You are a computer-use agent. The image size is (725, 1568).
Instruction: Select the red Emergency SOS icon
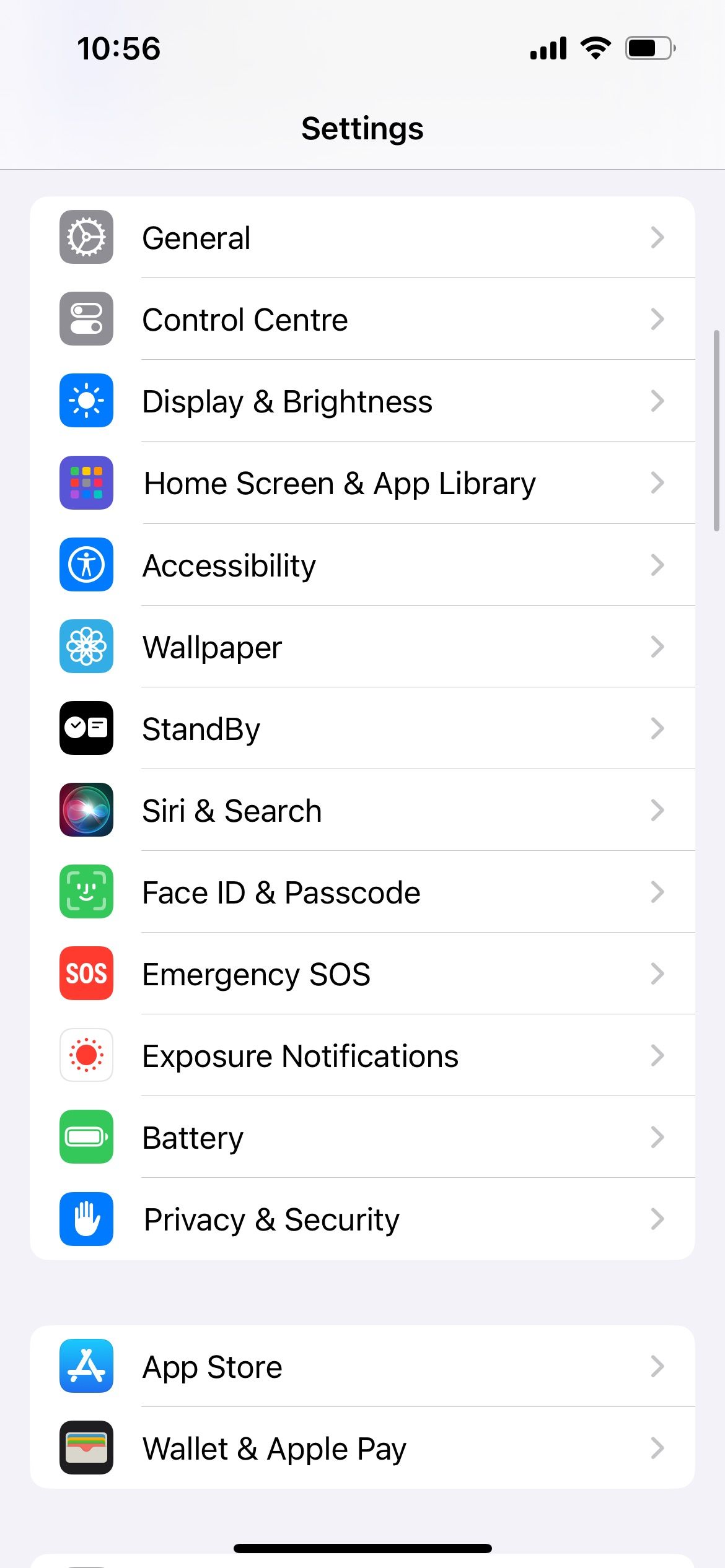(86, 973)
